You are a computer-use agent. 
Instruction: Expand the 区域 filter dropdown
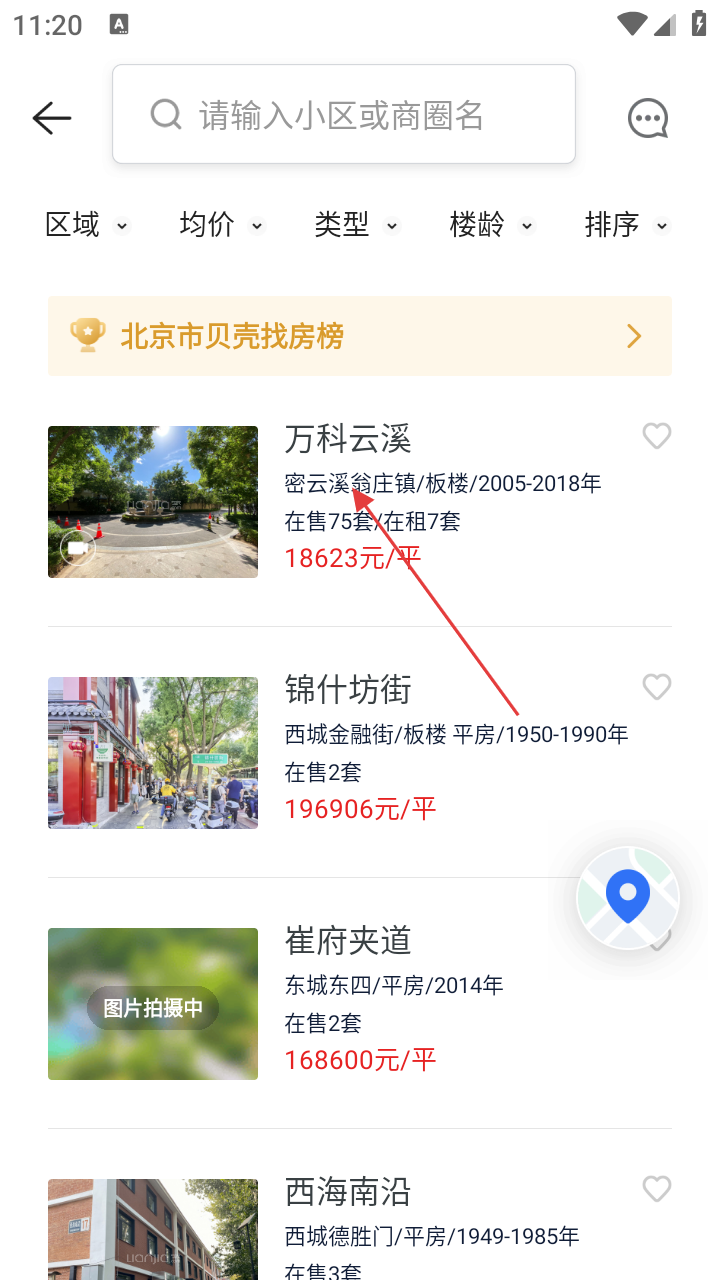coord(87,225)
